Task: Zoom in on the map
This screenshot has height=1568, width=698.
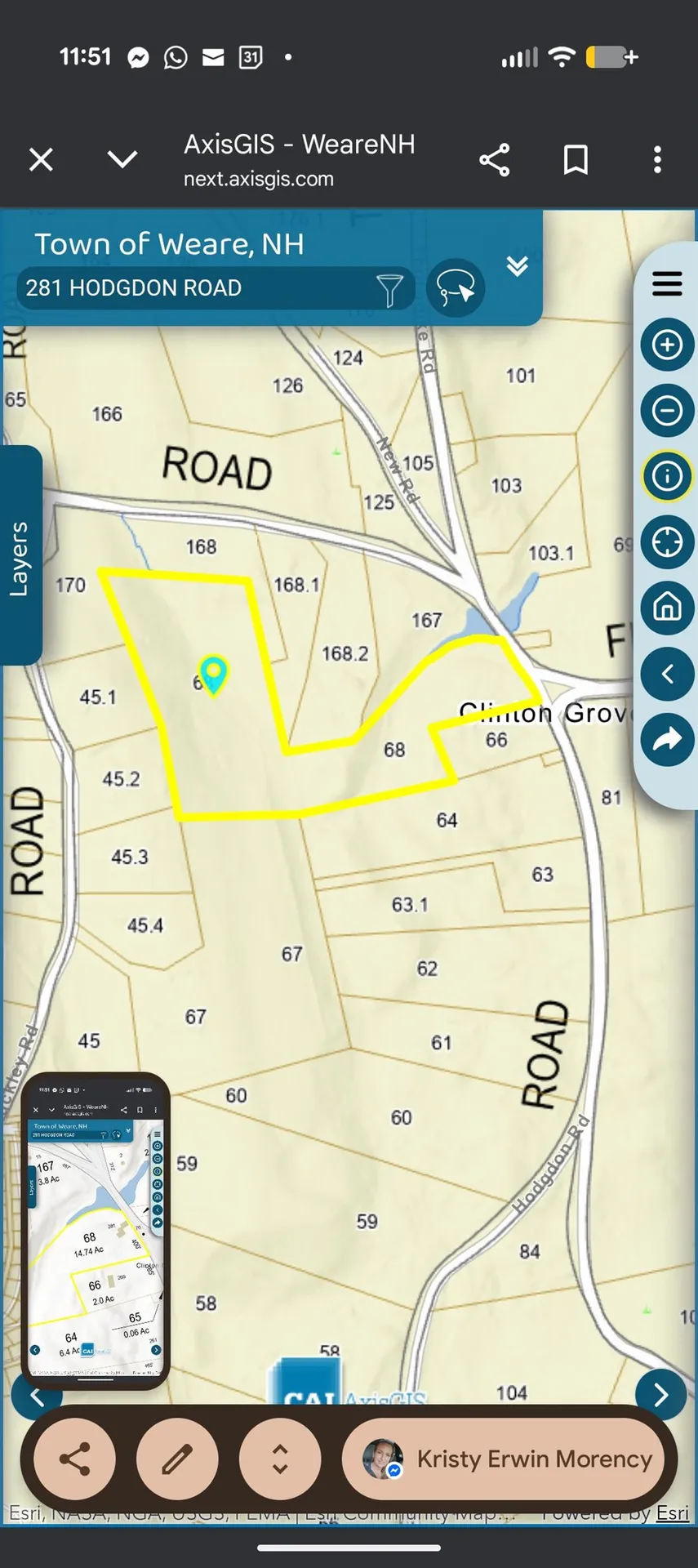Action: tap(667, 345)
